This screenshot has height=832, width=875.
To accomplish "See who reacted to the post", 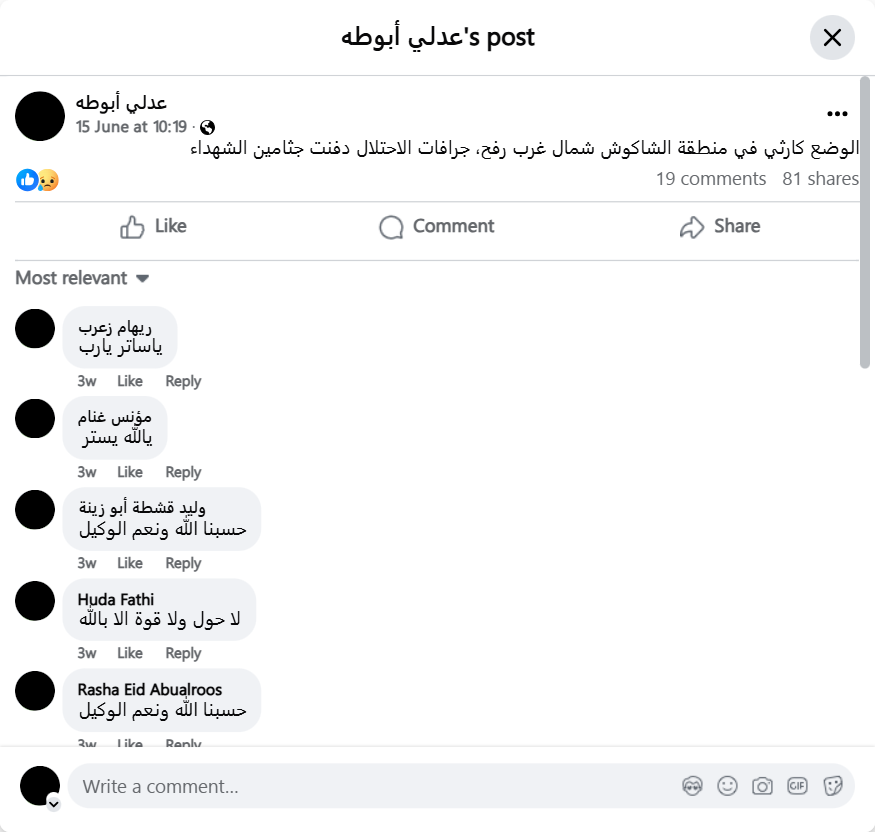I will tap(37, 180).
